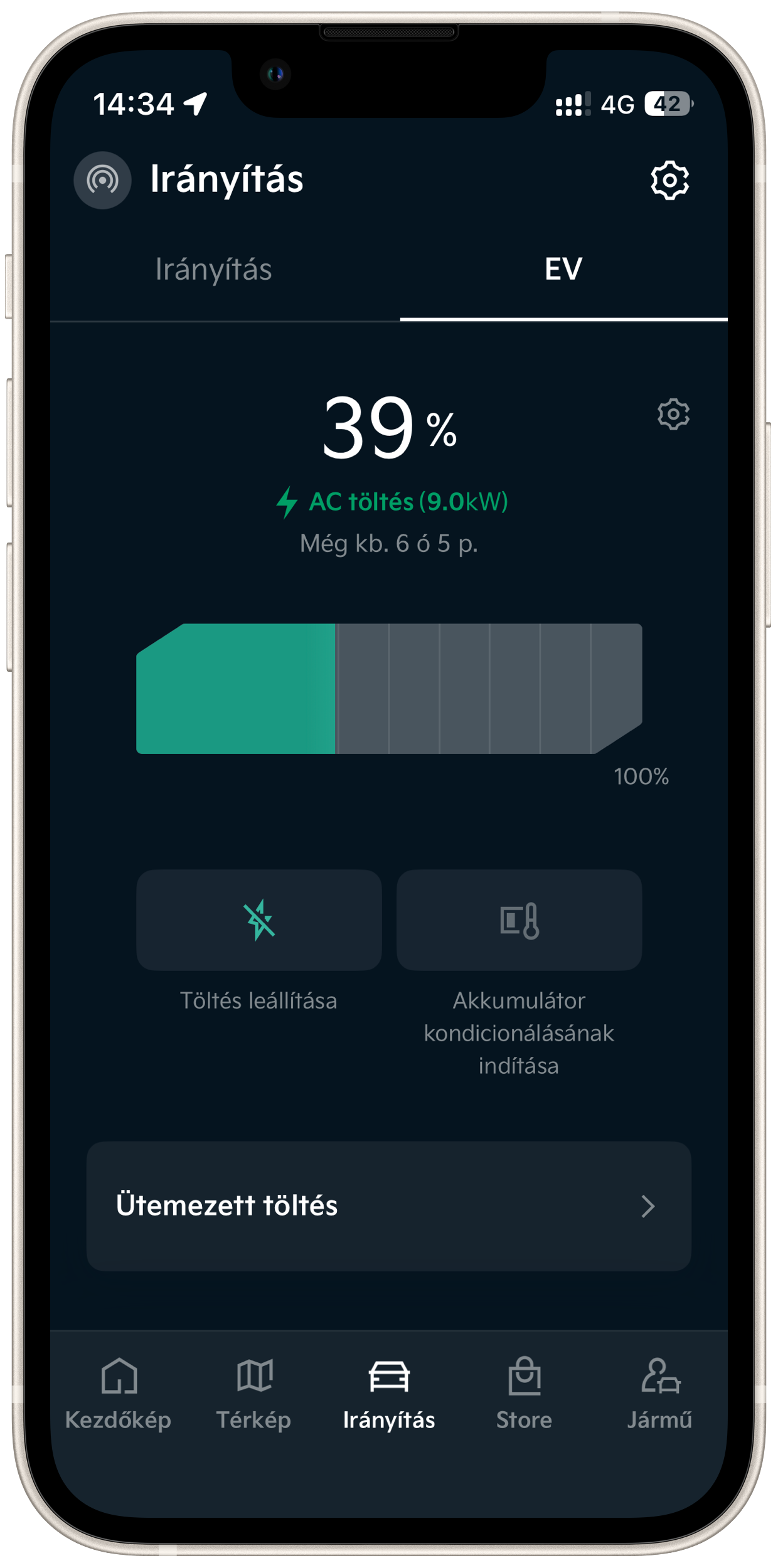778x1568 pixels.
Task: Open the charging settings gear next to 39%
Action: [673, 414]
